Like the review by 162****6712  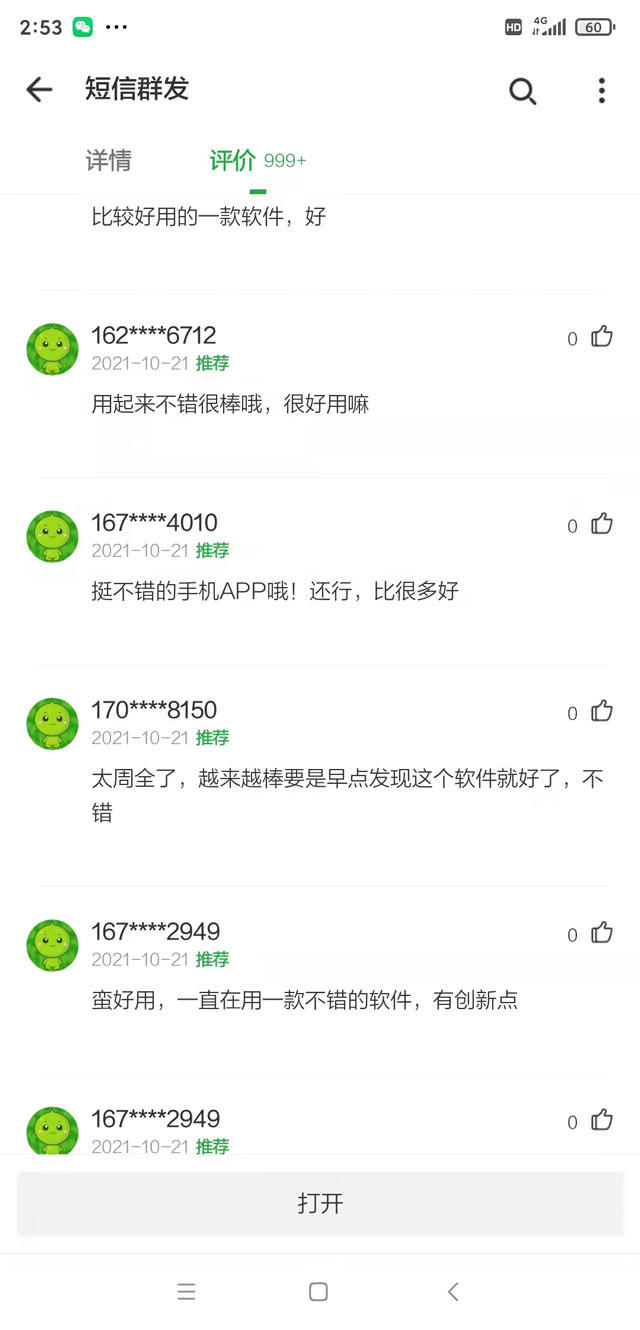click(601, 337)
